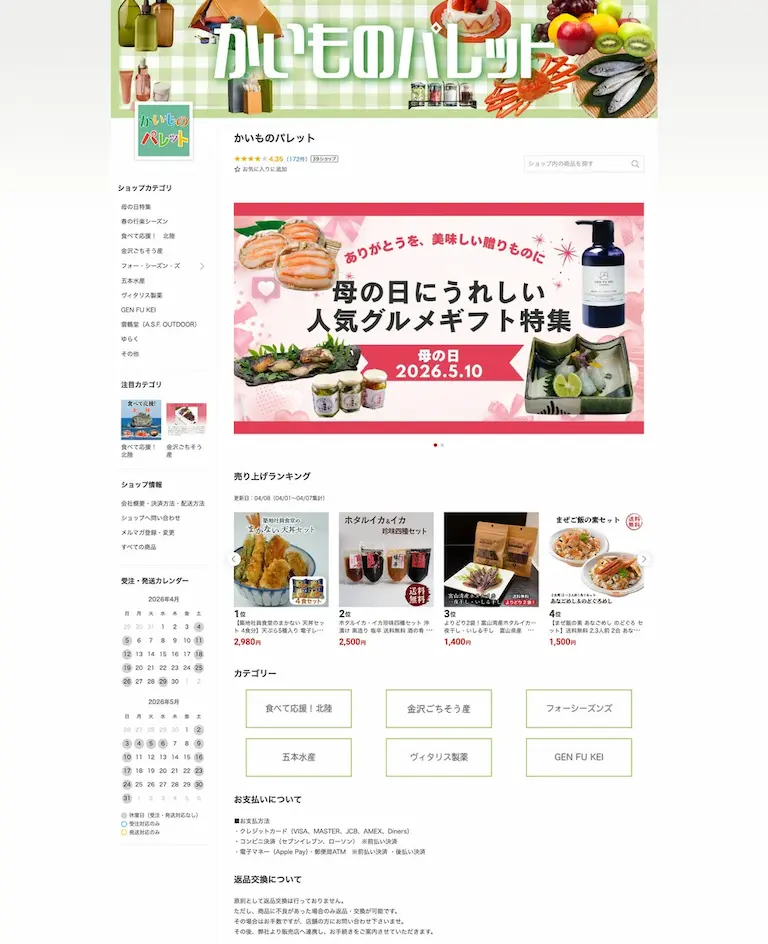The width and height of the screenshot is (768, 944).
Task: Open the 会社概要・決済方法・配送方法 link
Action: click(163, 503)
